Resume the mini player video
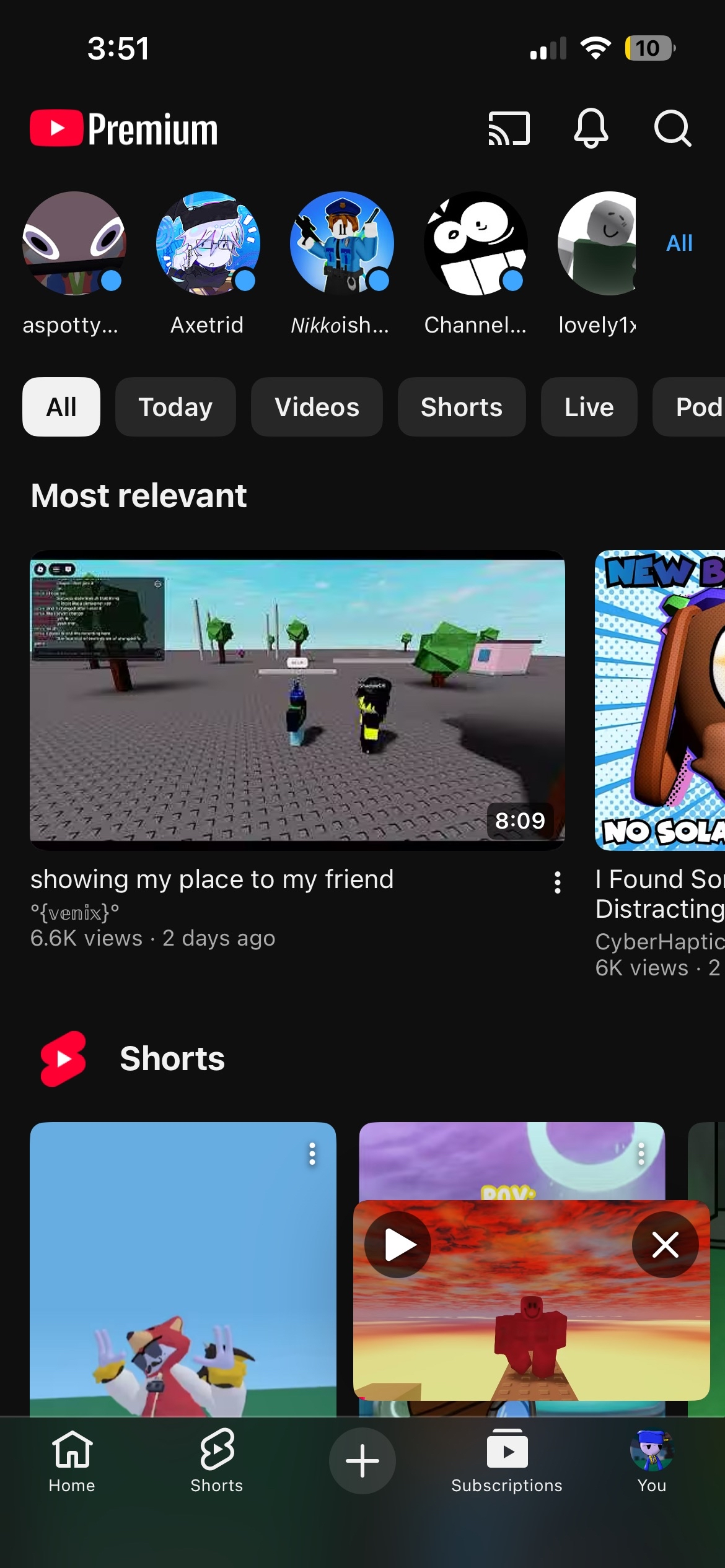This screenshot has height=1568, width=725. (x=398, y=1245)
